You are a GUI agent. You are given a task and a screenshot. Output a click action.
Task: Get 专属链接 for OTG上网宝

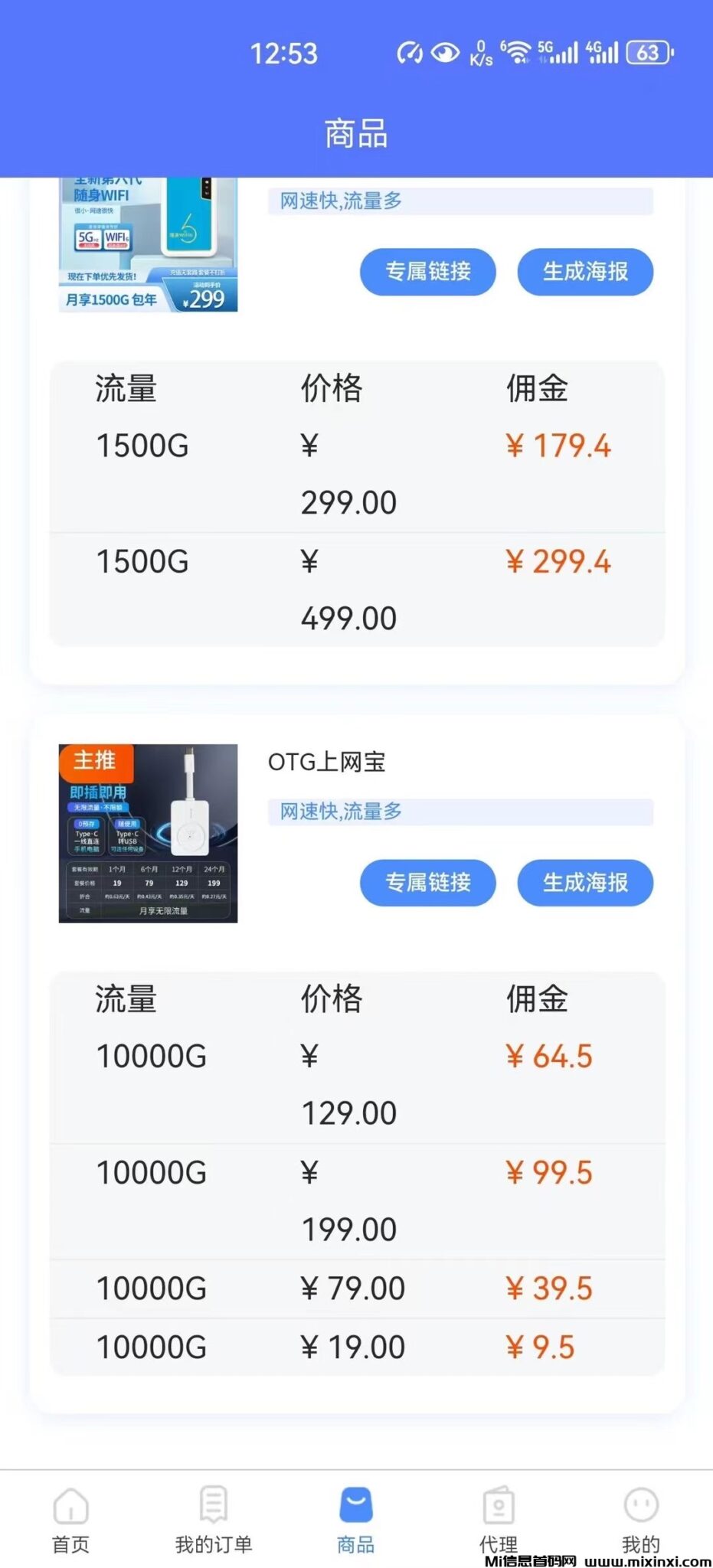(427, 883)
